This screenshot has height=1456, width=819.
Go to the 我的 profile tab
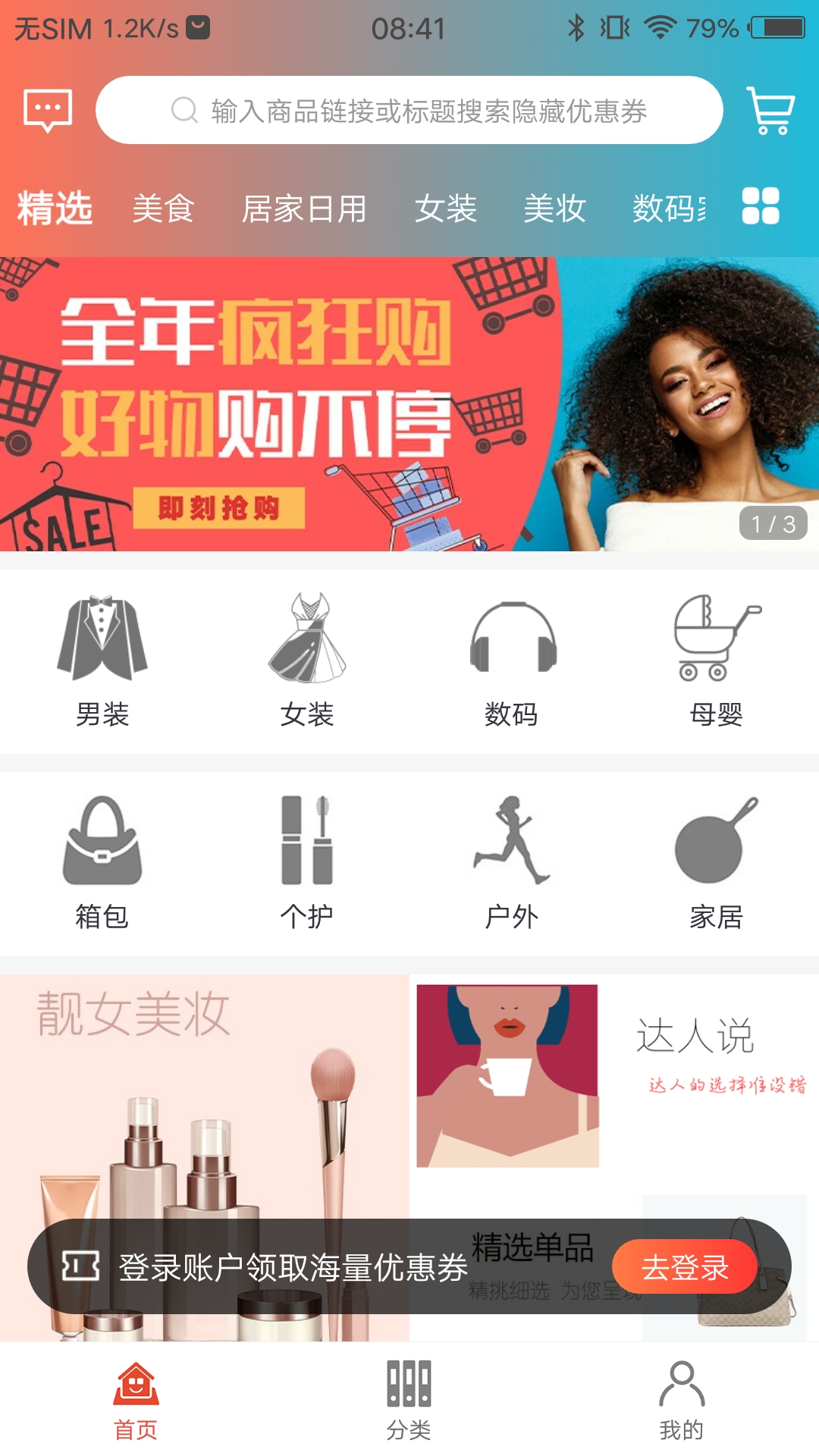(682, 1399)
